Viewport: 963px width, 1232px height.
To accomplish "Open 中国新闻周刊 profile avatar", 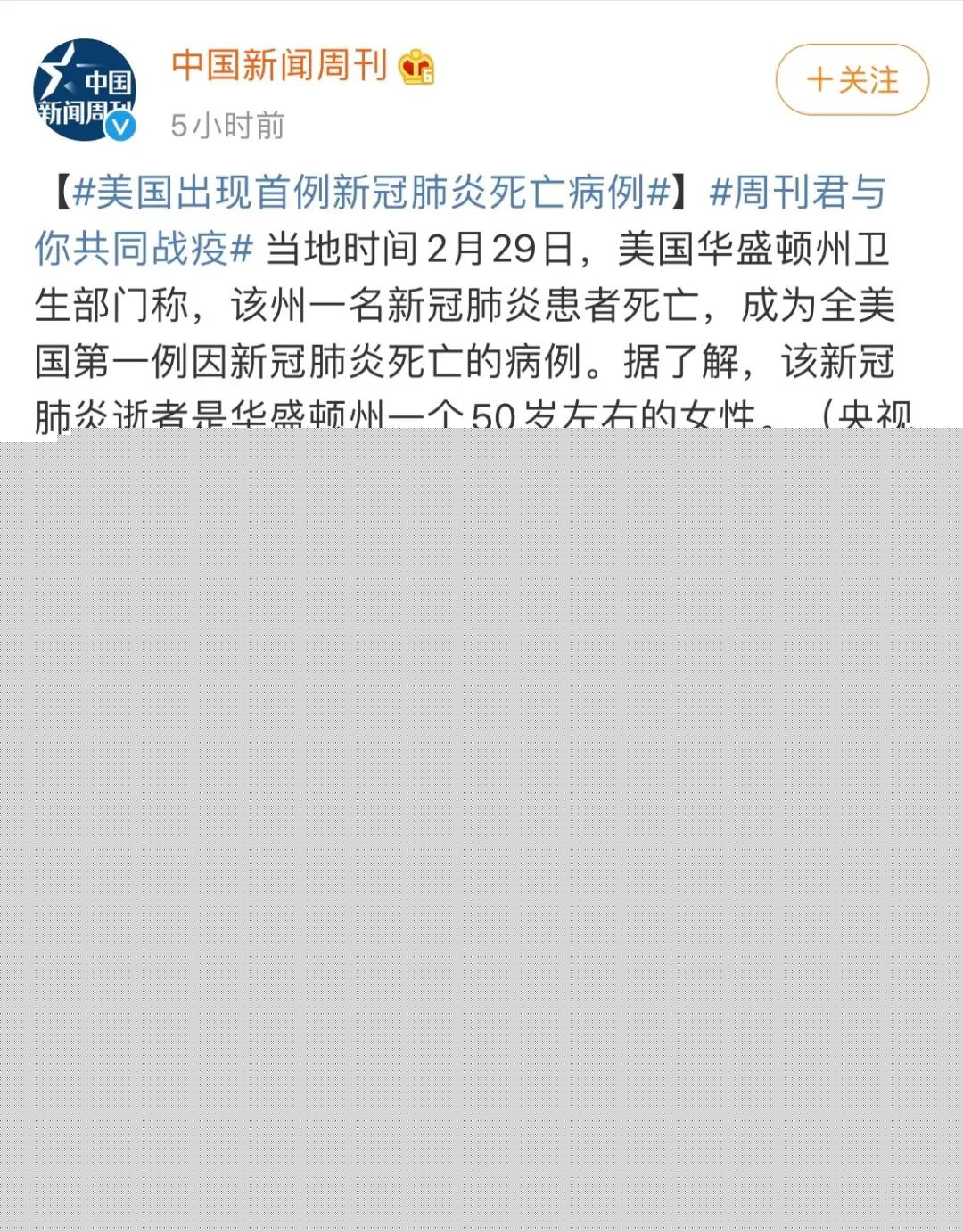I will pos(85,90).
